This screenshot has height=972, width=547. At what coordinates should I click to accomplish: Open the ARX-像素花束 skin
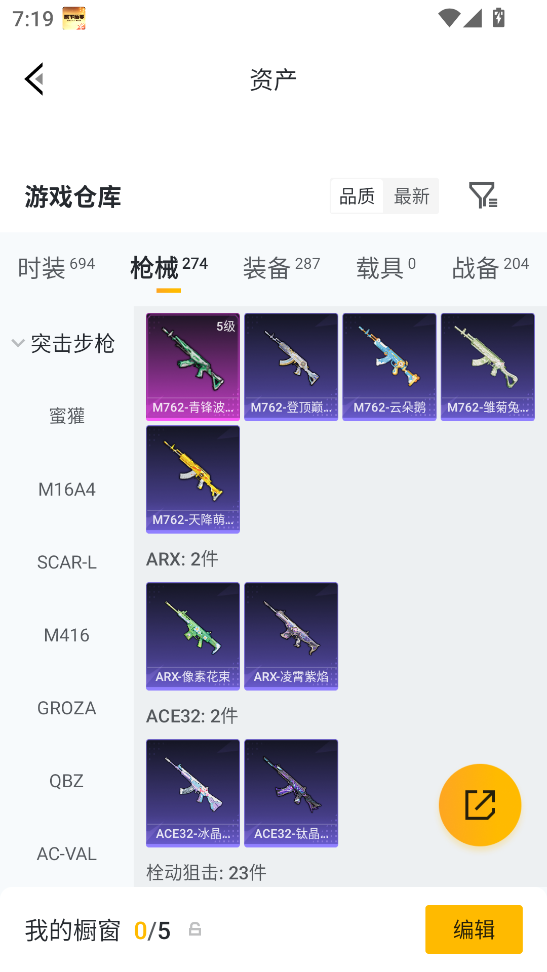point(193,636)
